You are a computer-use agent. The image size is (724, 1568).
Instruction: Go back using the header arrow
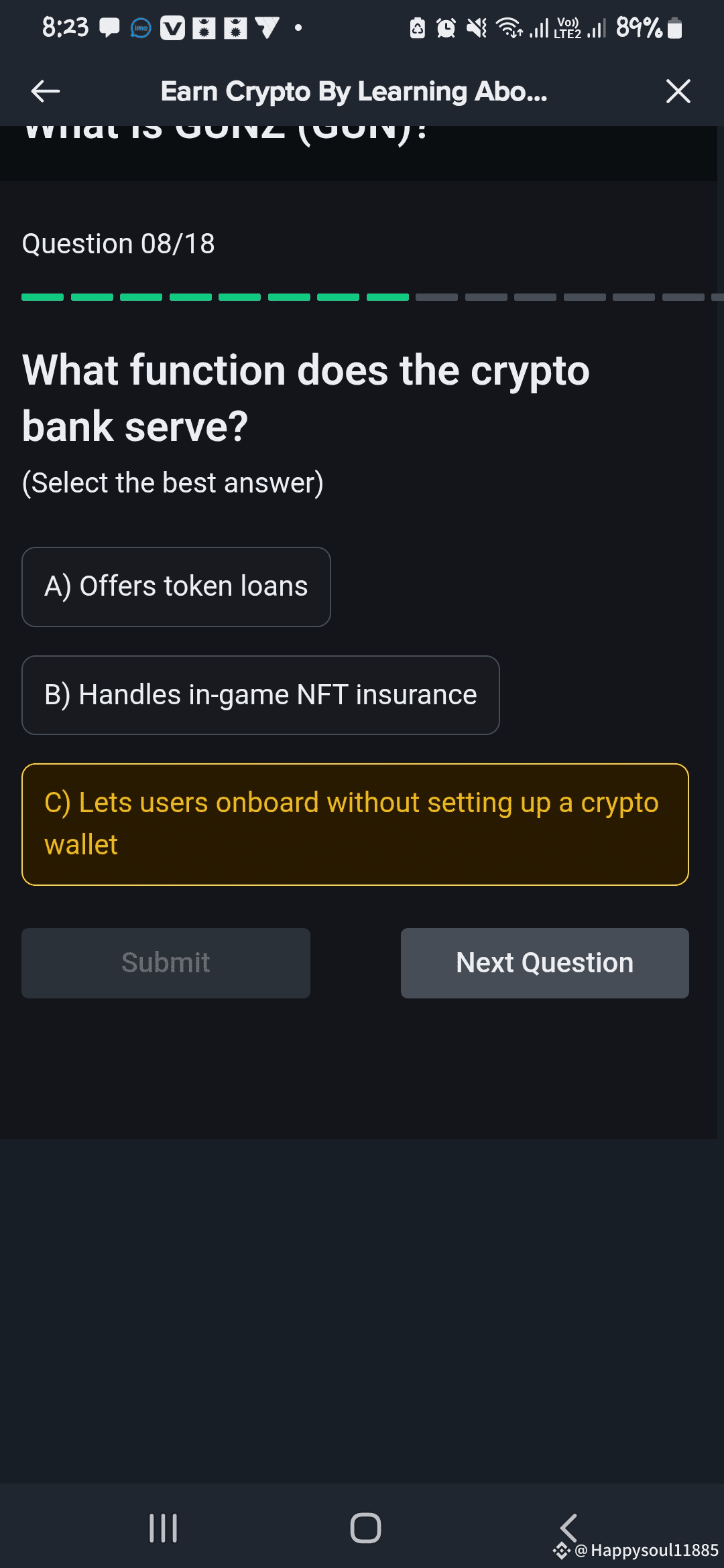(46, 91)
